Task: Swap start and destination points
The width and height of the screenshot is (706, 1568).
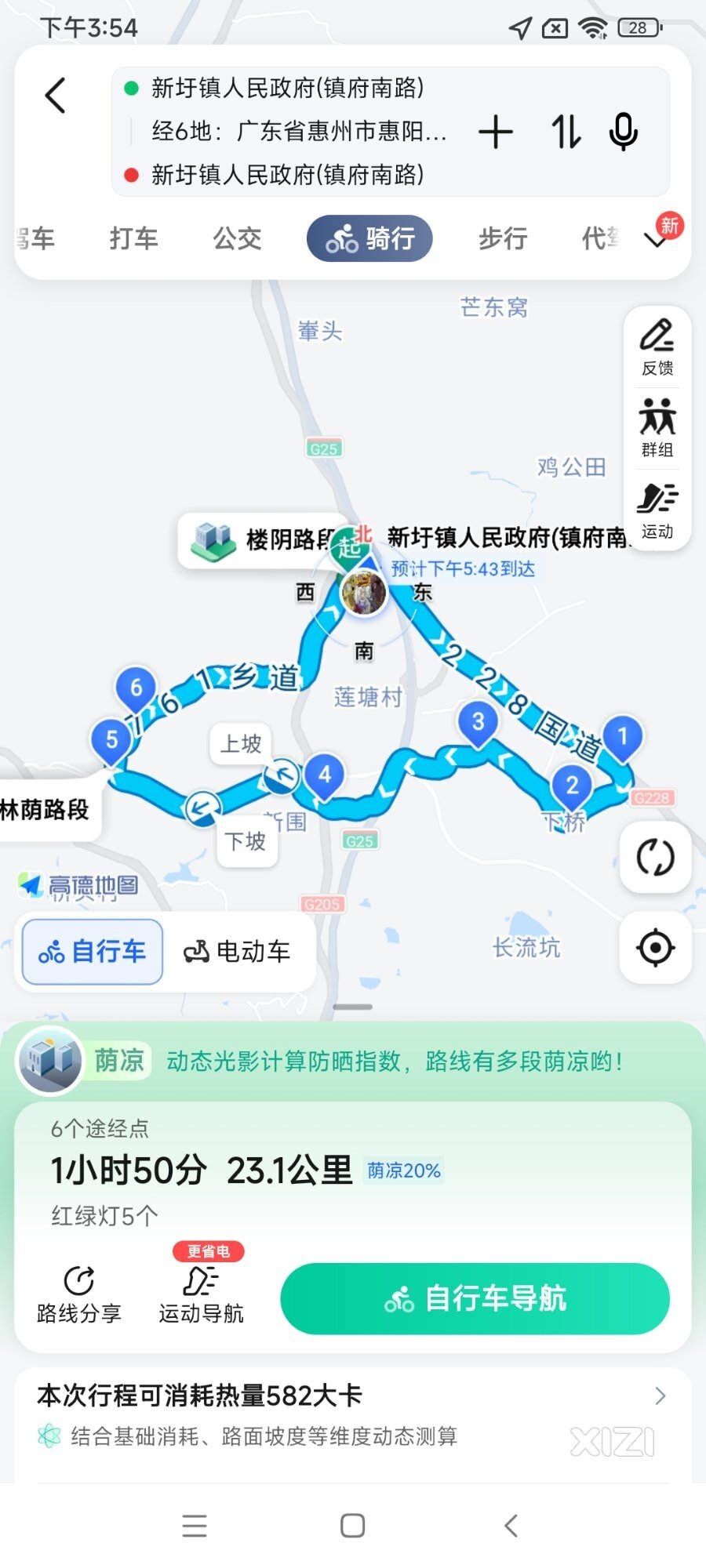Action: [566, 132]
